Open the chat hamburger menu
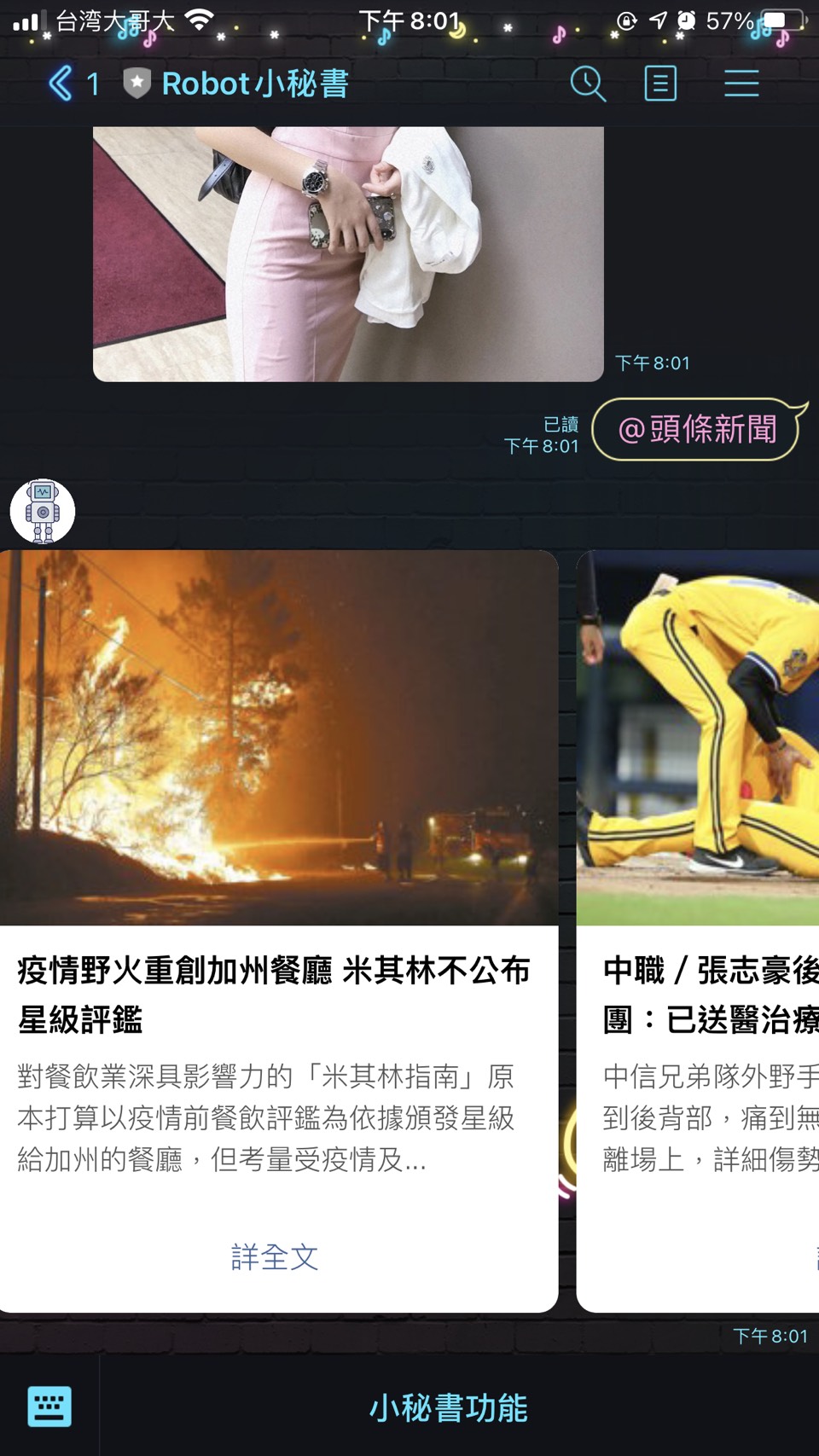The height and width of the screenshot is (1456, 819). pos(741,84)
